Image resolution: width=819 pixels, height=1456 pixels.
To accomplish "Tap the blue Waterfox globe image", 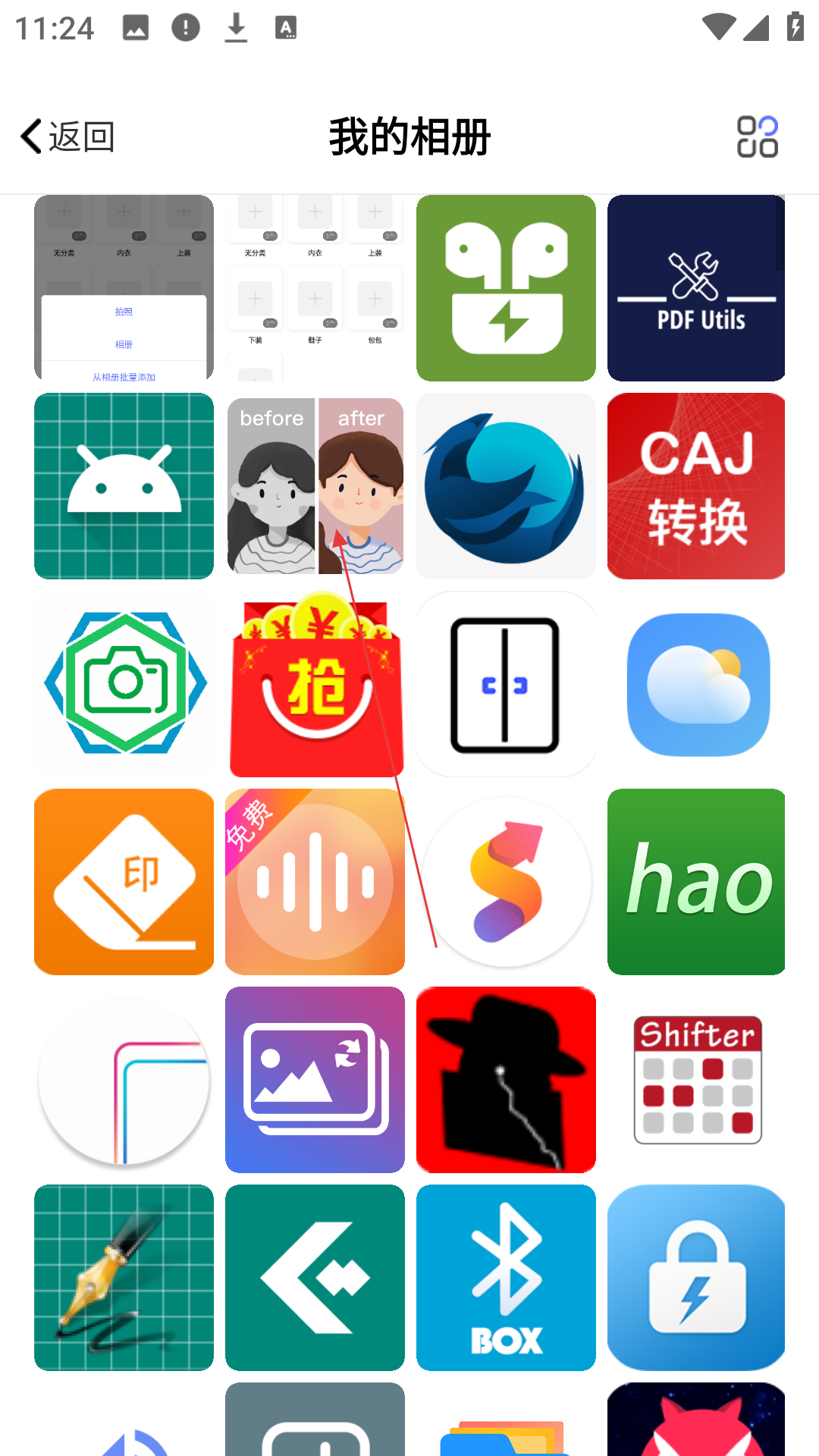I will tap(506, 485).
